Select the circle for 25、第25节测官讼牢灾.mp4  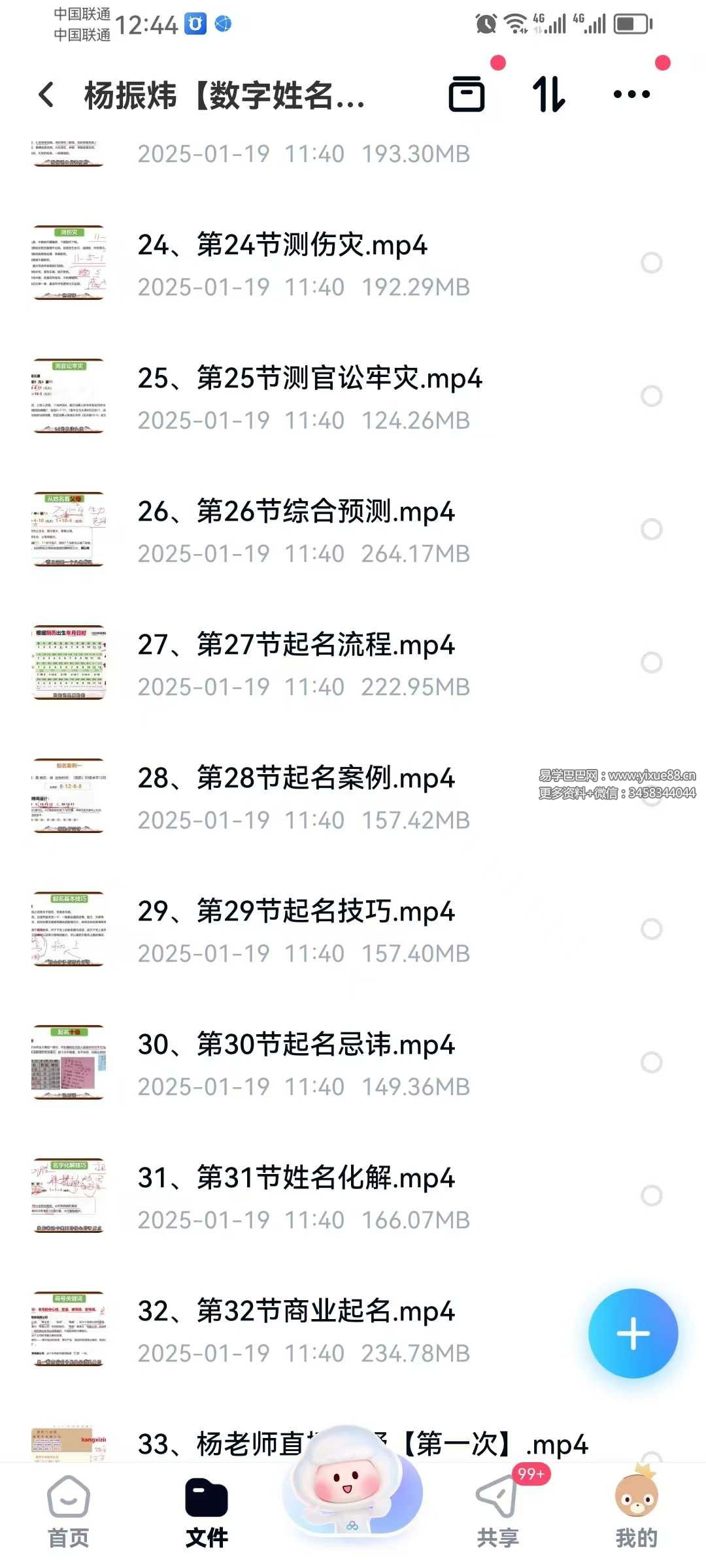pyautogui.click(x=651, y=396)
